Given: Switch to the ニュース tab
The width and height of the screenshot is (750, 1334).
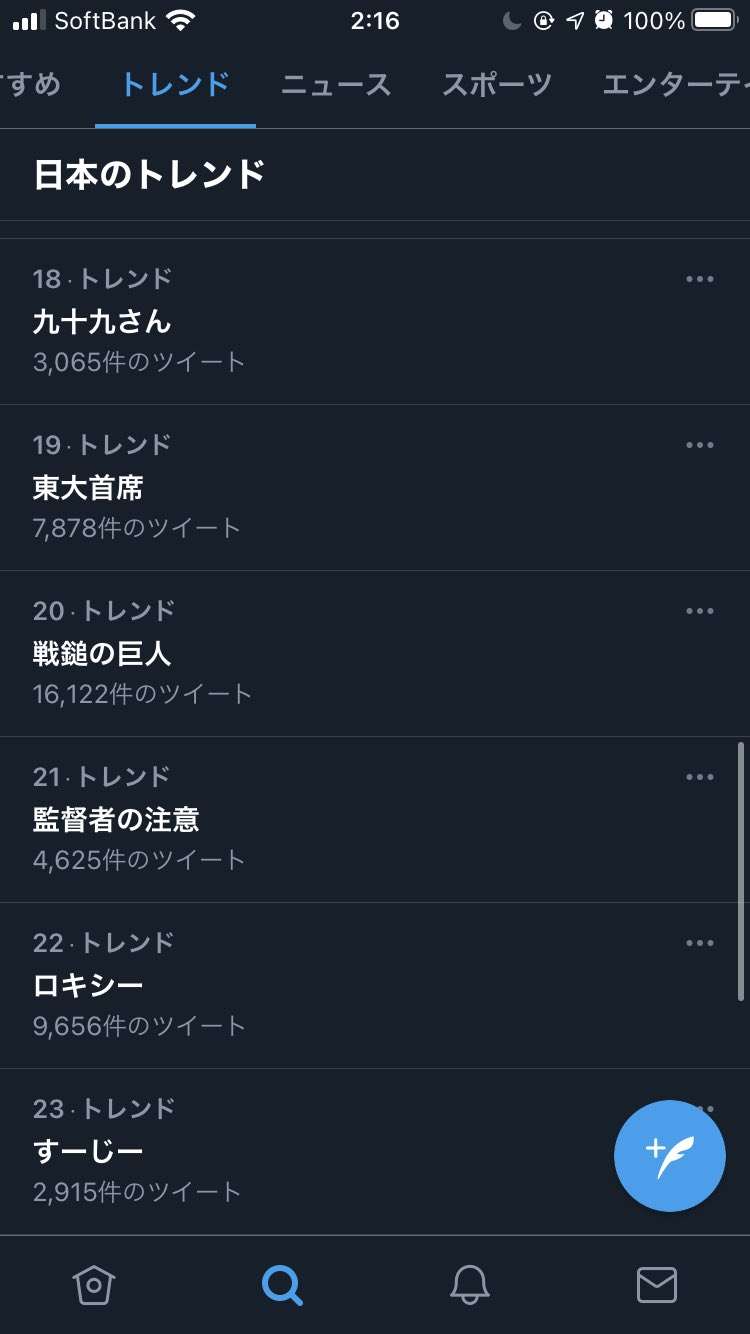Looking at the screenshot, I should click(335, 85).
